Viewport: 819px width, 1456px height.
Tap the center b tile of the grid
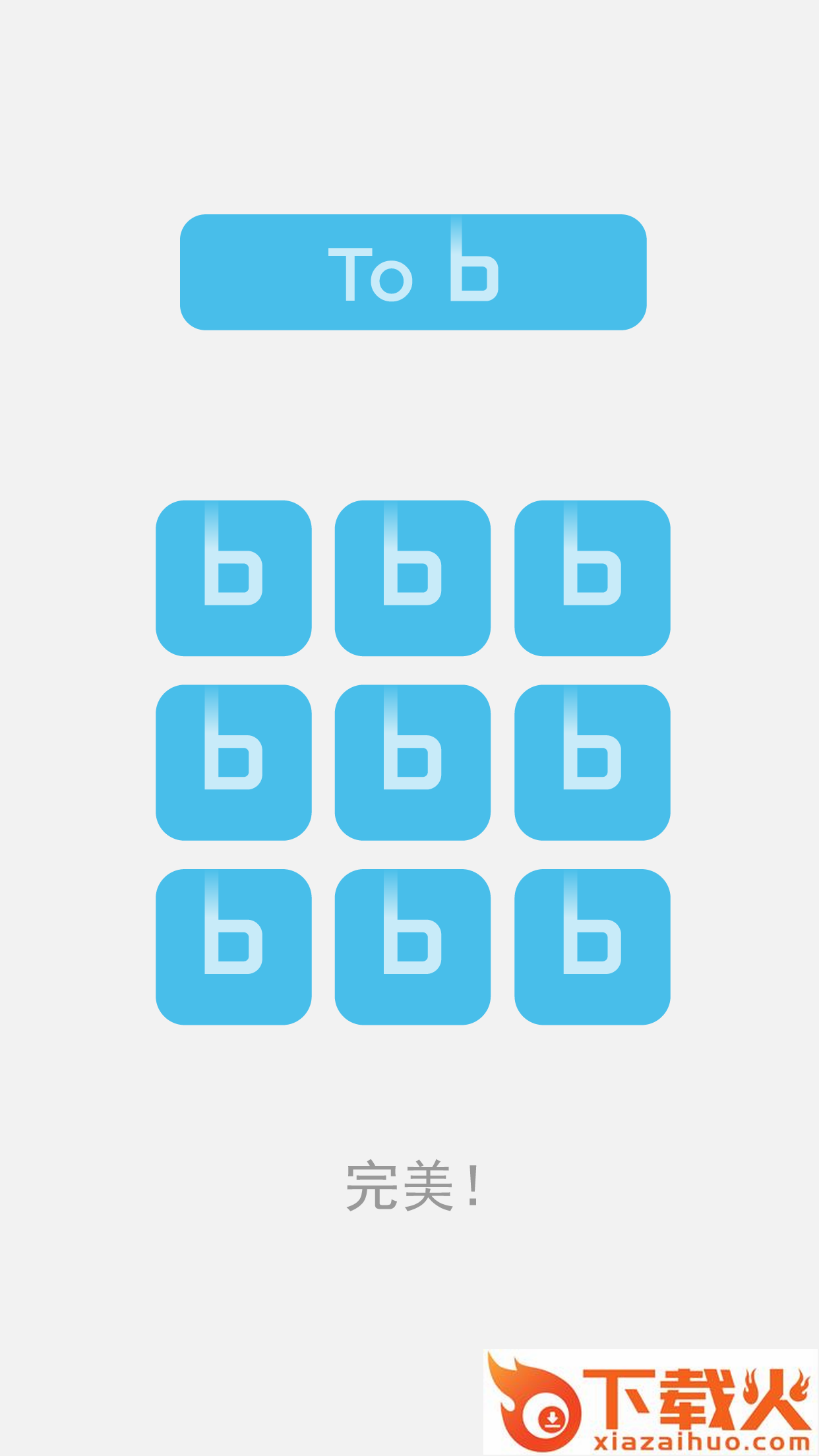point(413,762)
